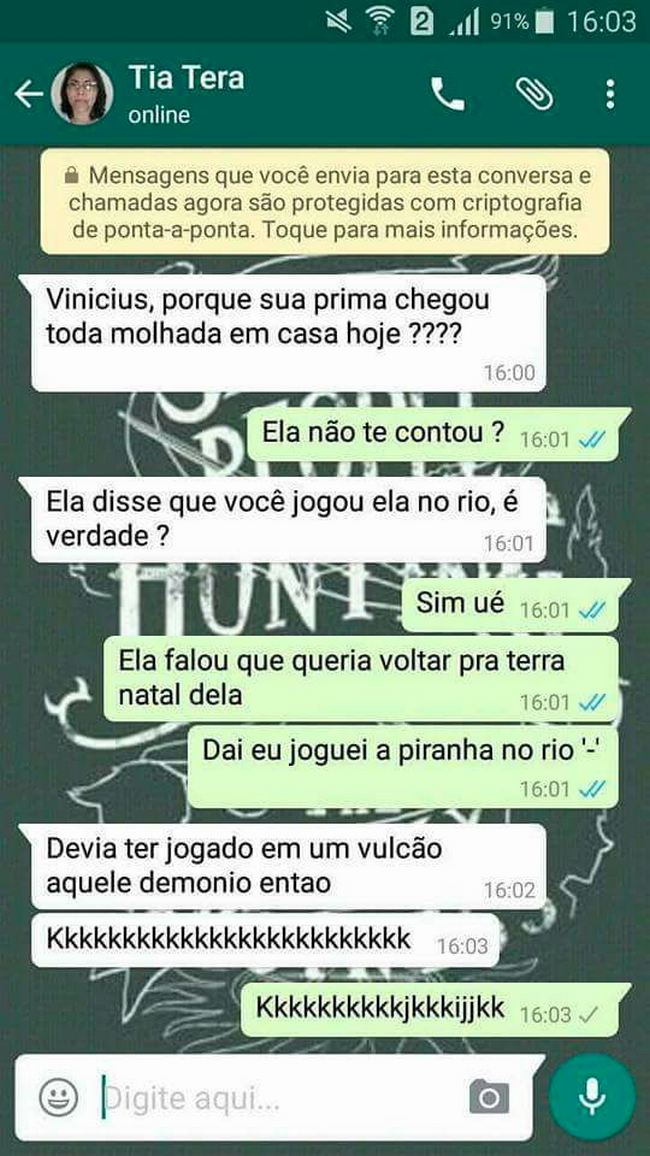Open the overflow menu
The image size is (650, 1156).
pos(611,94)
